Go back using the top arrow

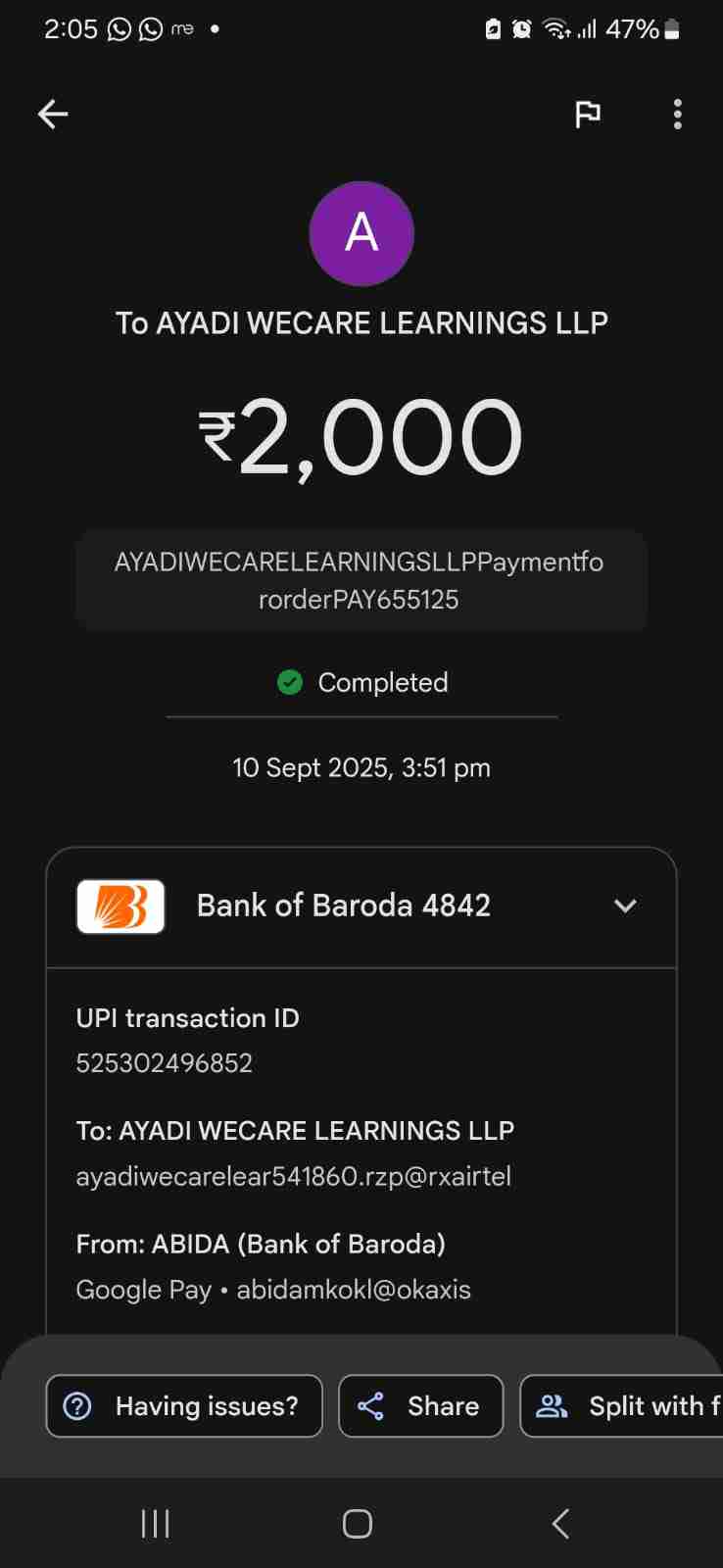tap(53, 115)
